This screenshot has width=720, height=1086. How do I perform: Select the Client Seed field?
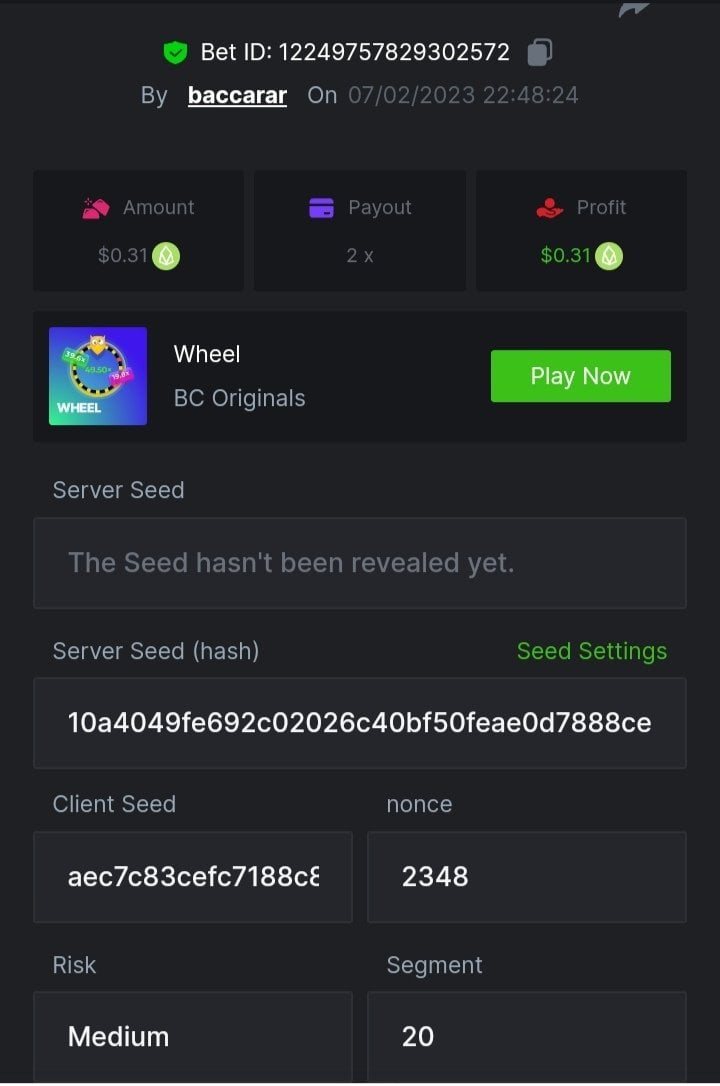point(193,877)
